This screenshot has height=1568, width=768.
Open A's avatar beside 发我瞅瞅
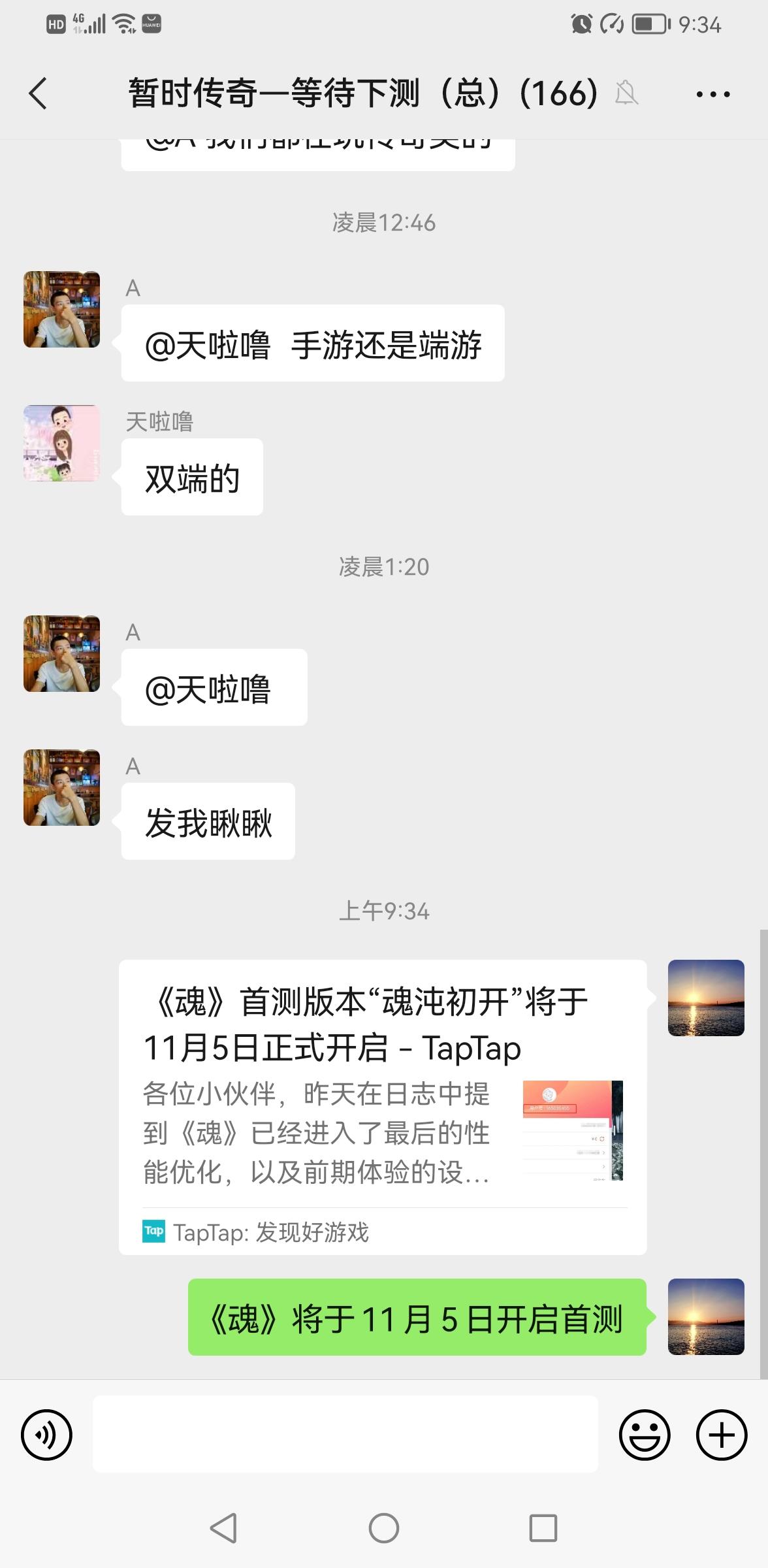click(62, 787)
